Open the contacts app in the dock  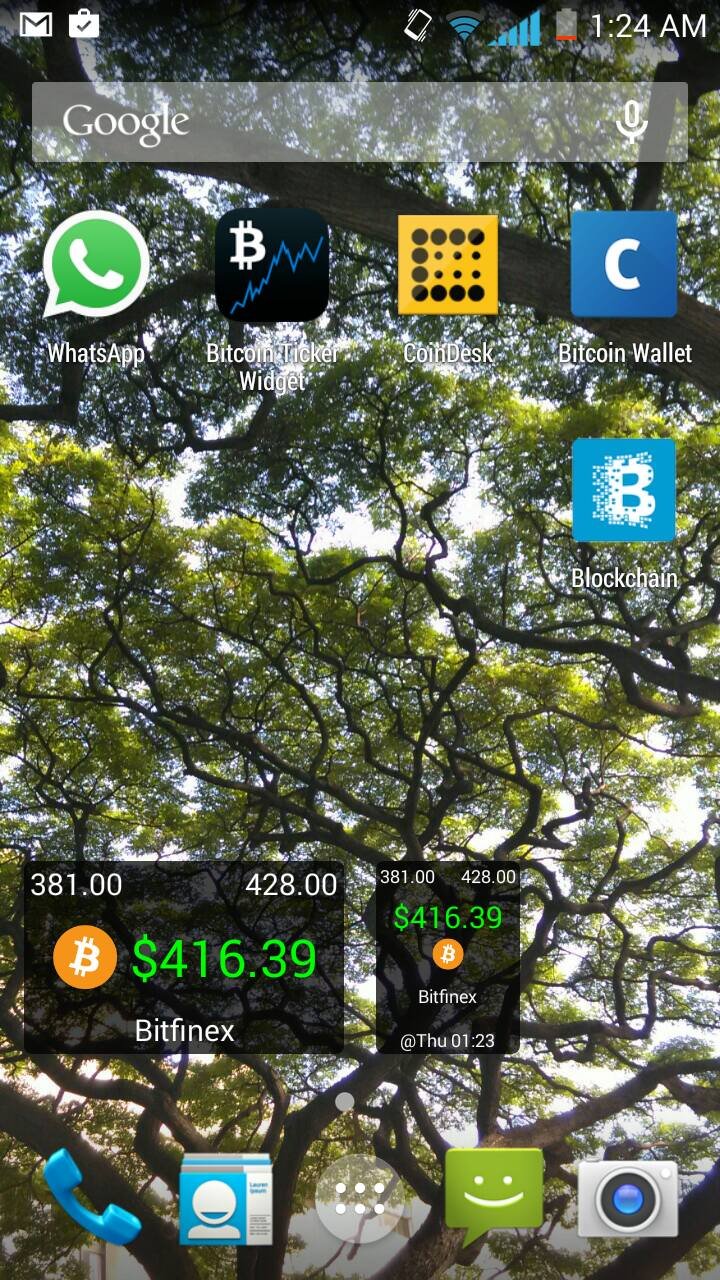225,1198
